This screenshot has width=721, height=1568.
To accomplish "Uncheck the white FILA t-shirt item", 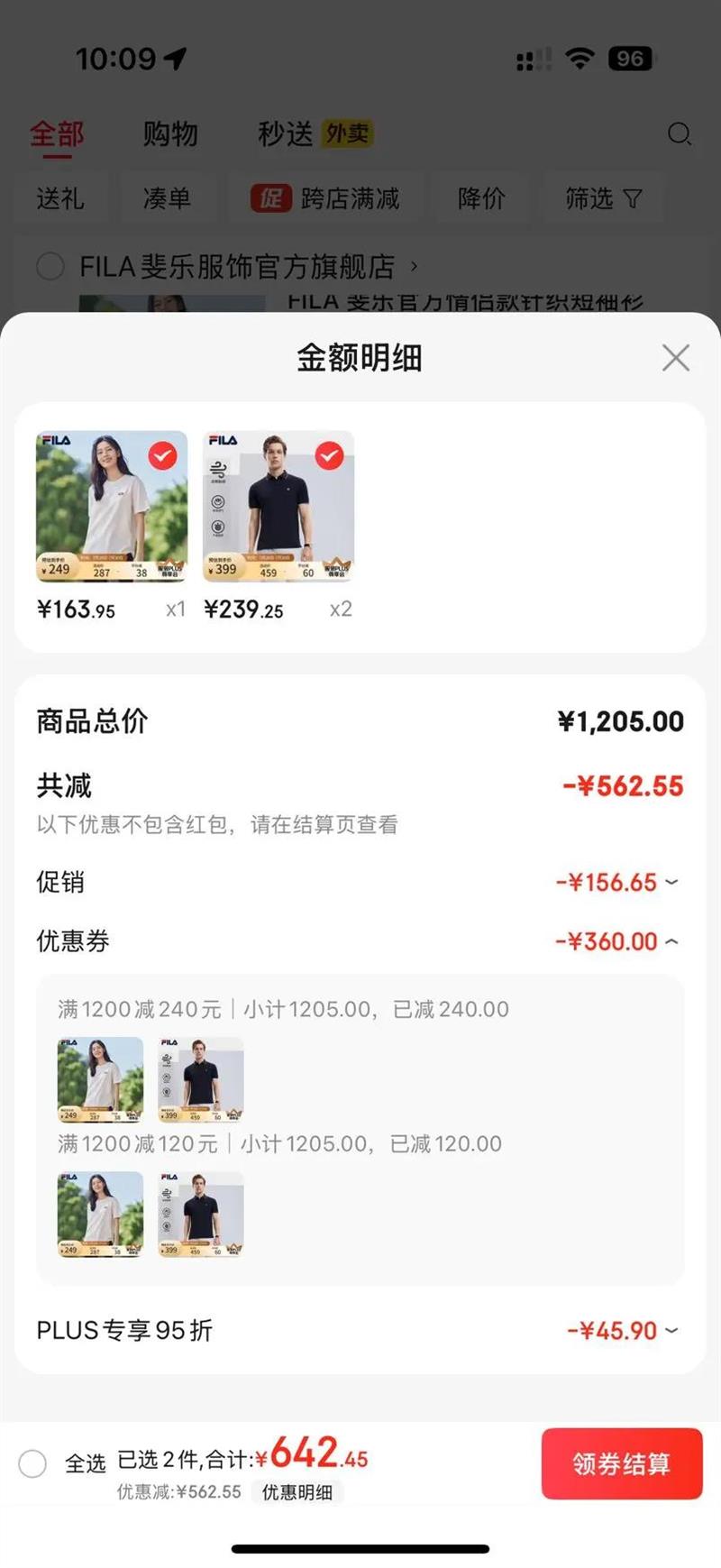I will tap(162, 455).
